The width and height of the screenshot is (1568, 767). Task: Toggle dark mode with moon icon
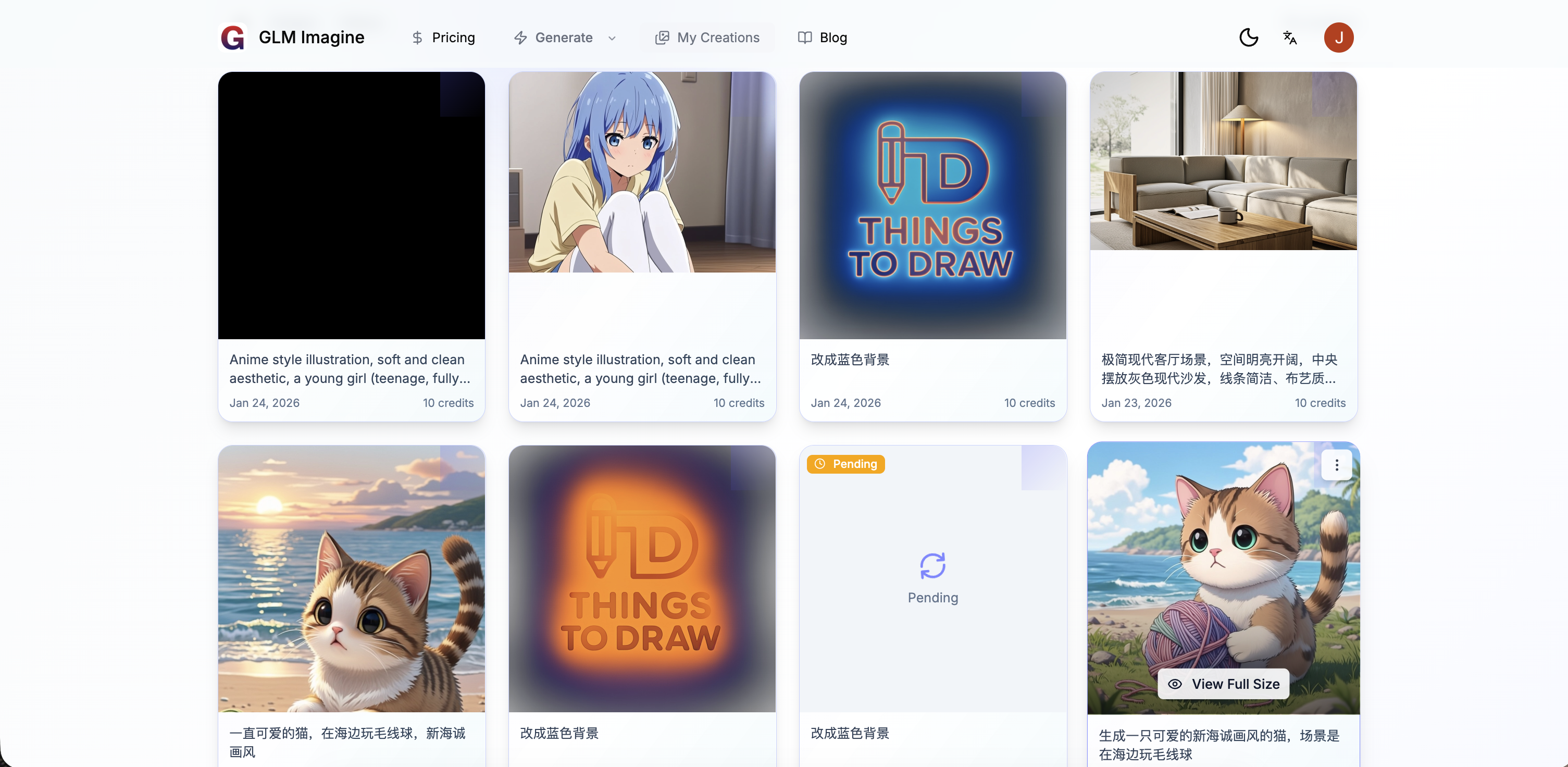click(x=1249, y=38)
